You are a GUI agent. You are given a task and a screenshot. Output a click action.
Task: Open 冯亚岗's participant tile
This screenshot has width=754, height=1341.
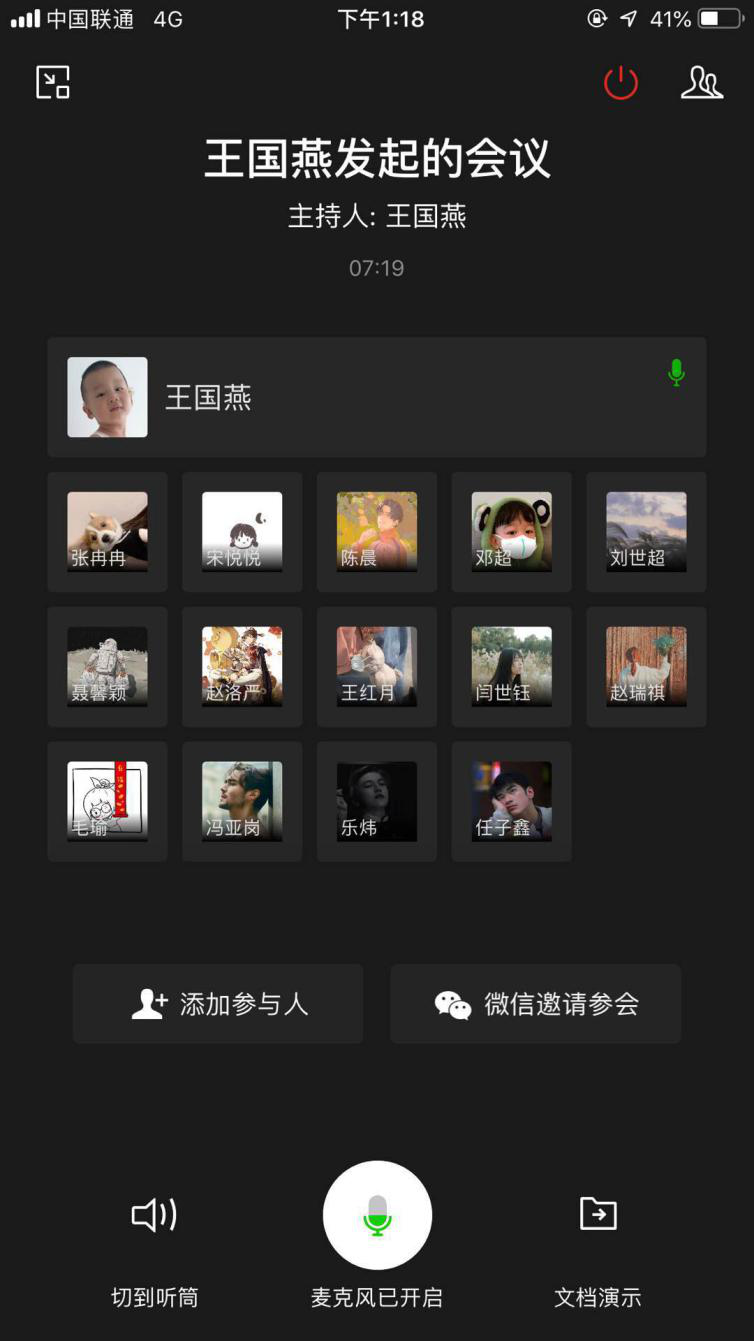(242, 801)
